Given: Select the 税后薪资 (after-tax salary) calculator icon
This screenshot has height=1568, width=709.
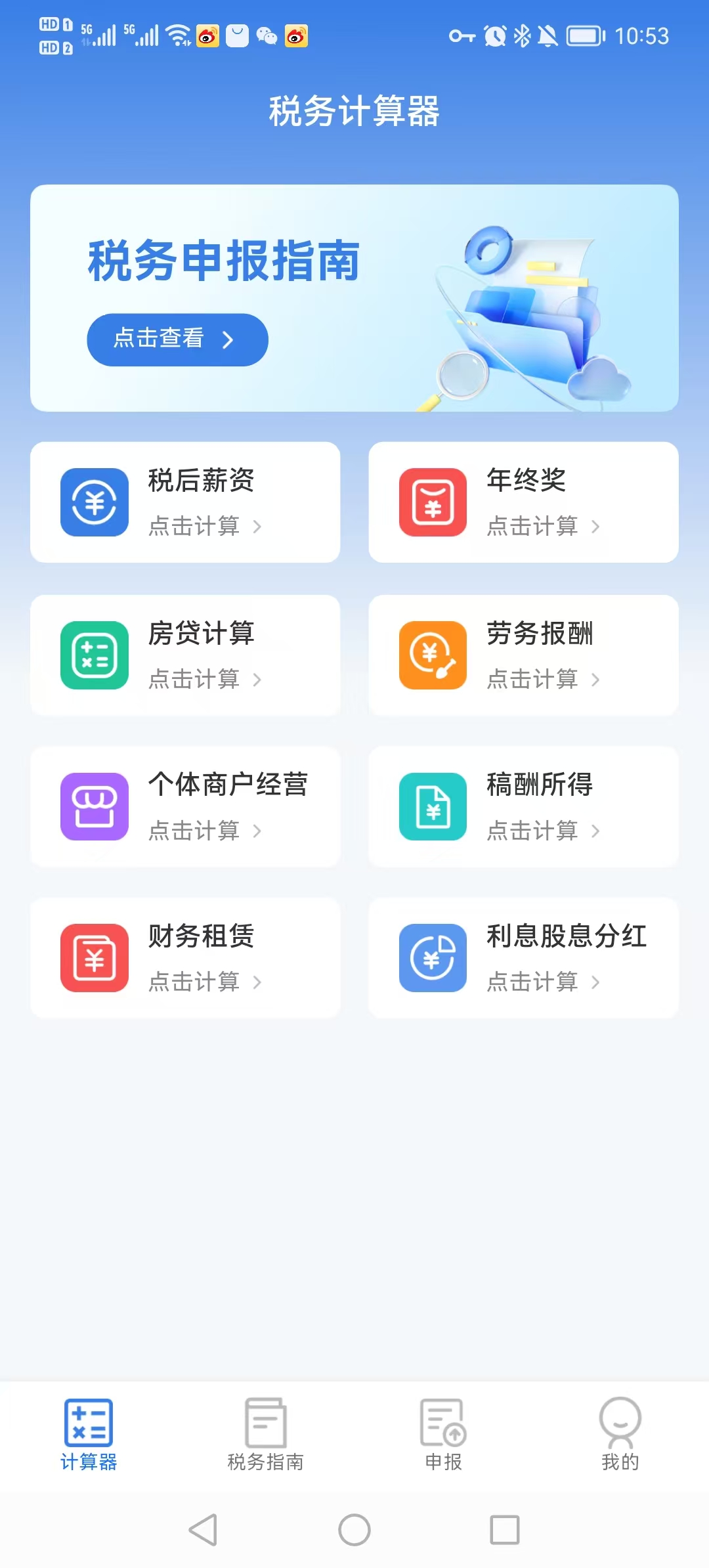Looking at the screenshot, I should [94, 503].
